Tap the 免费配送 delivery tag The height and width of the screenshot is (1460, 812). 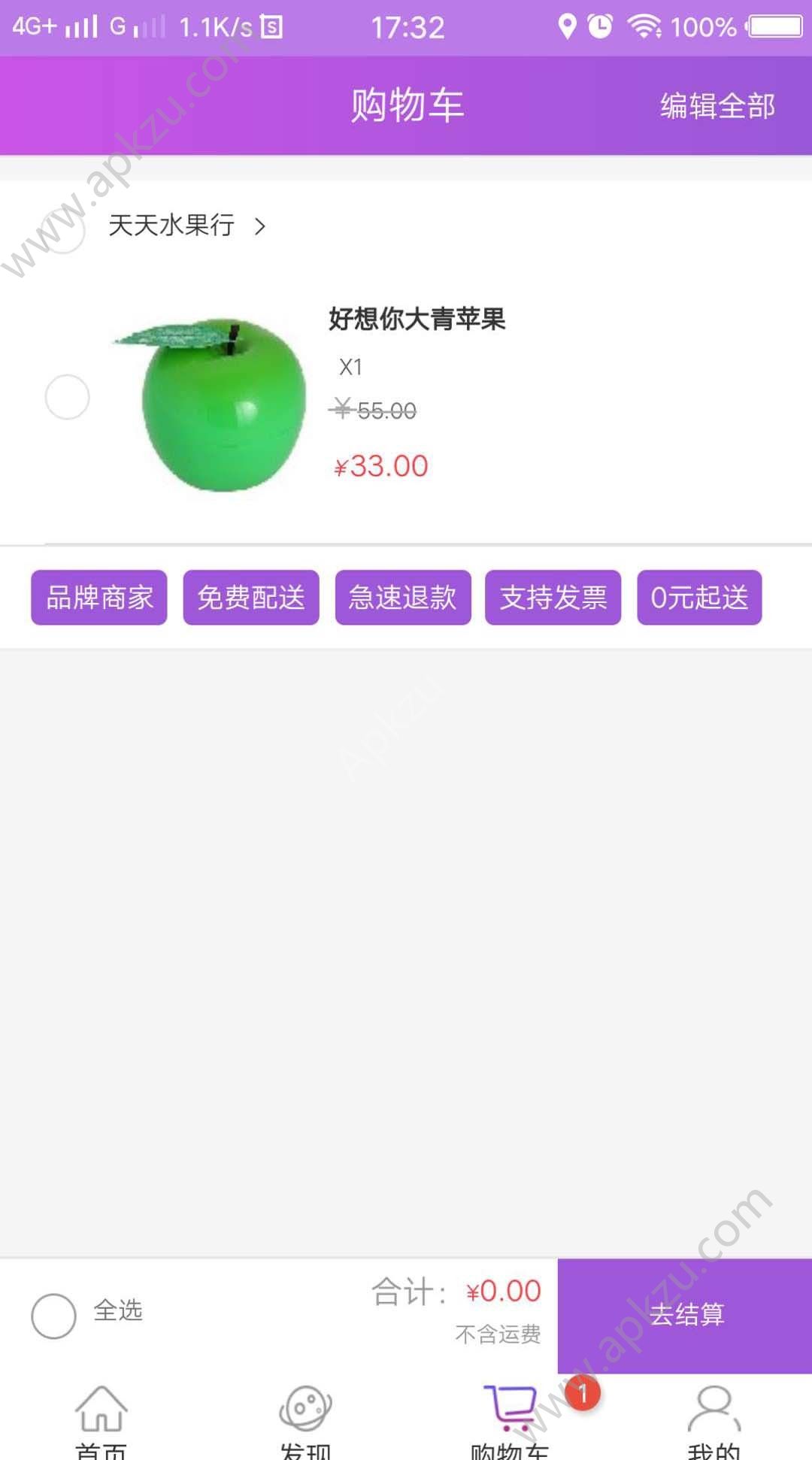point(250,596)
